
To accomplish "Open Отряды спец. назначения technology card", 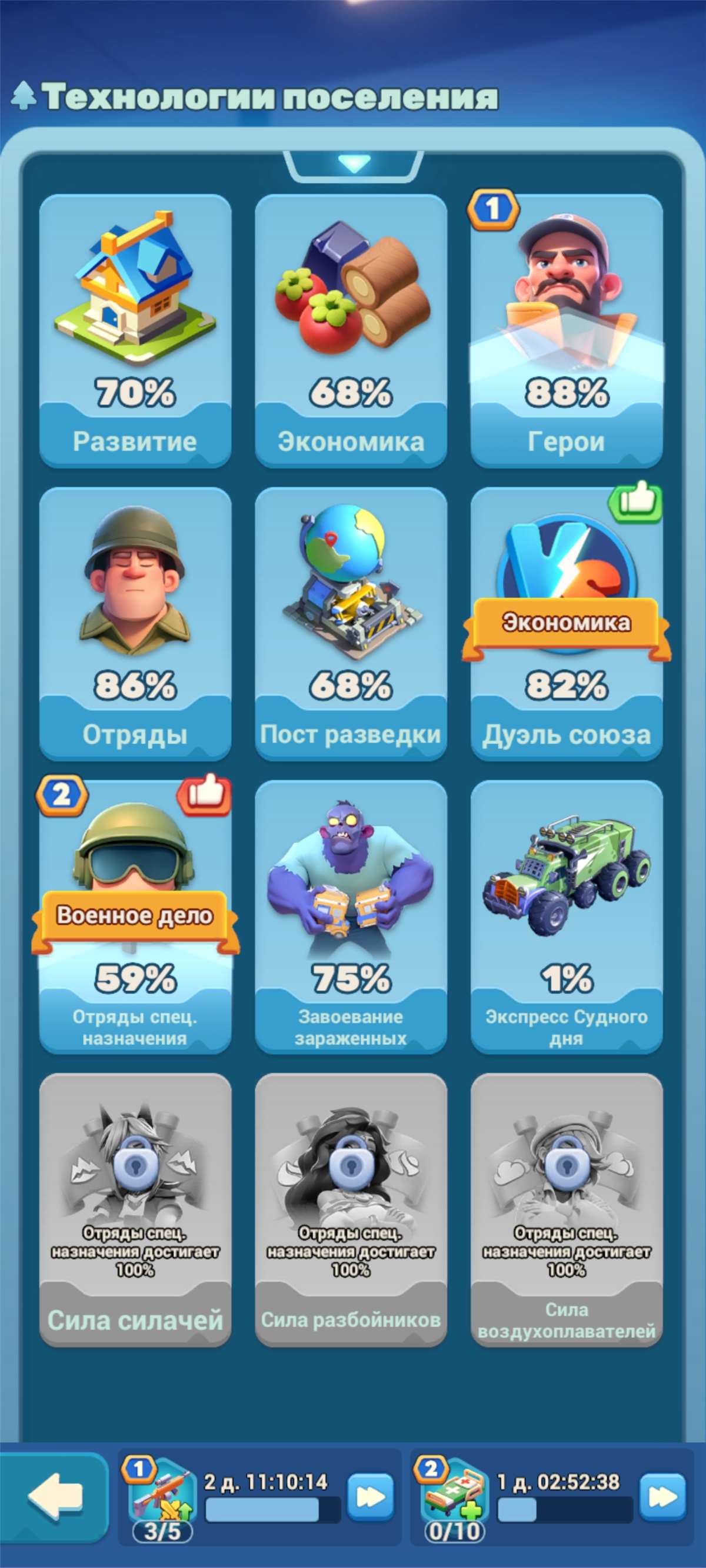I will coord(135,917).
